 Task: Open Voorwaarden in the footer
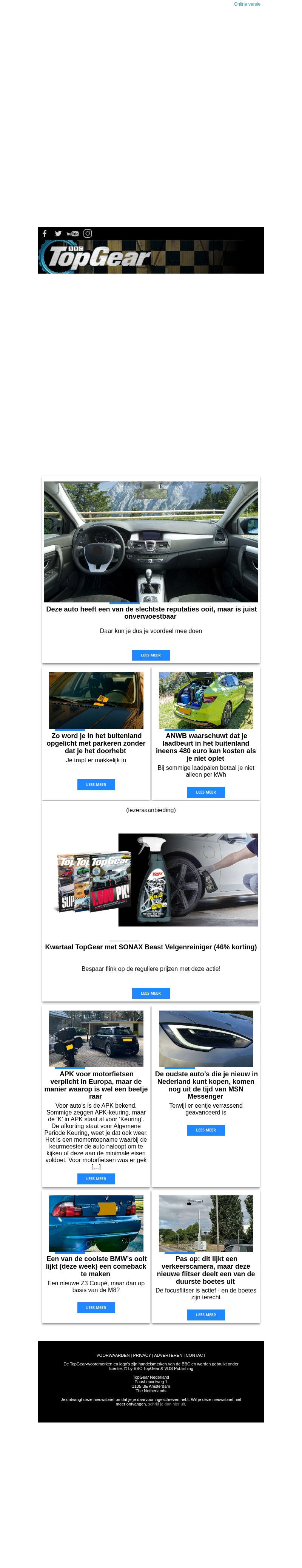point(112,1355)
